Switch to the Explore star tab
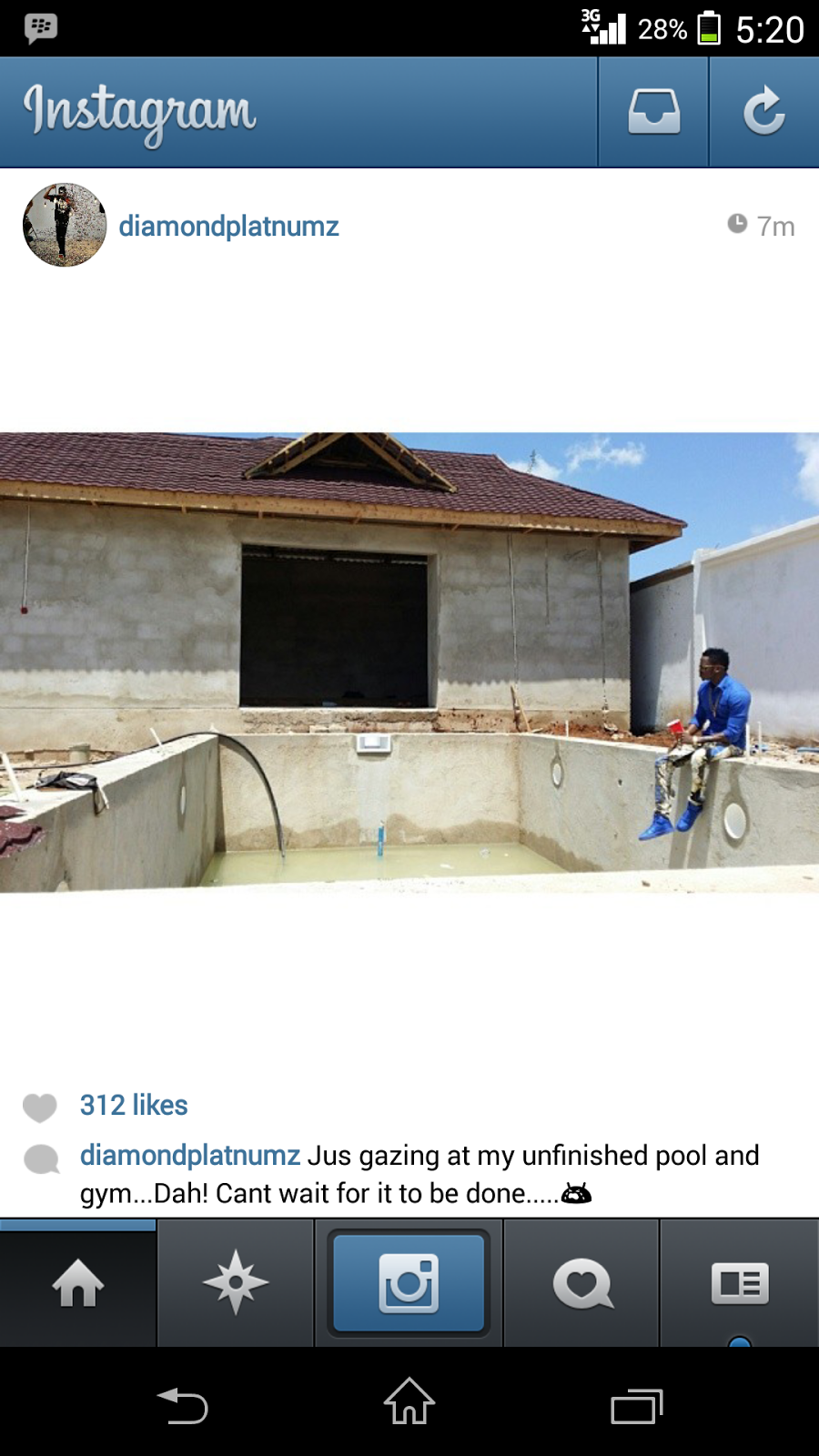Screen dimensions: 819x1456 [x=236, y=1283]
